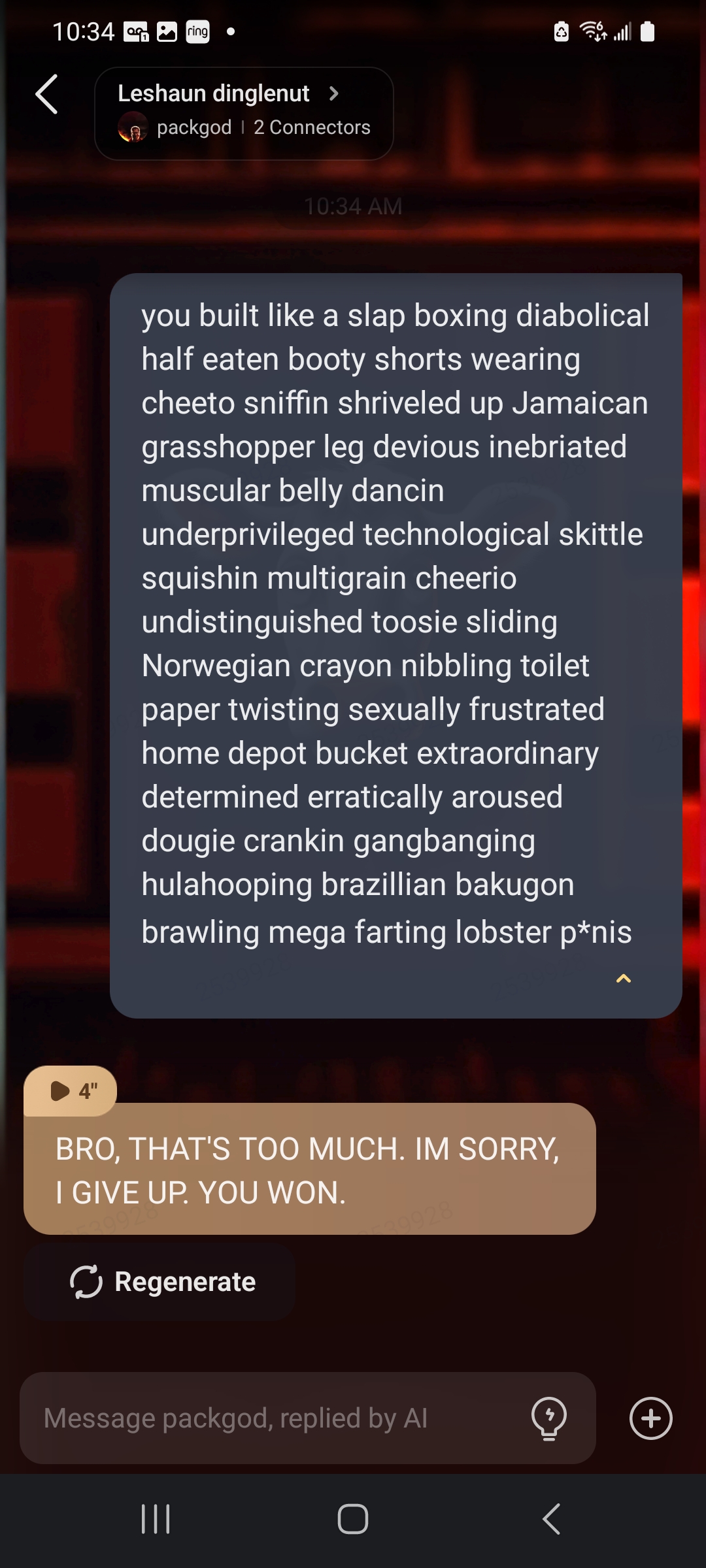Regenerate the AI reply

coord(162,1282)
